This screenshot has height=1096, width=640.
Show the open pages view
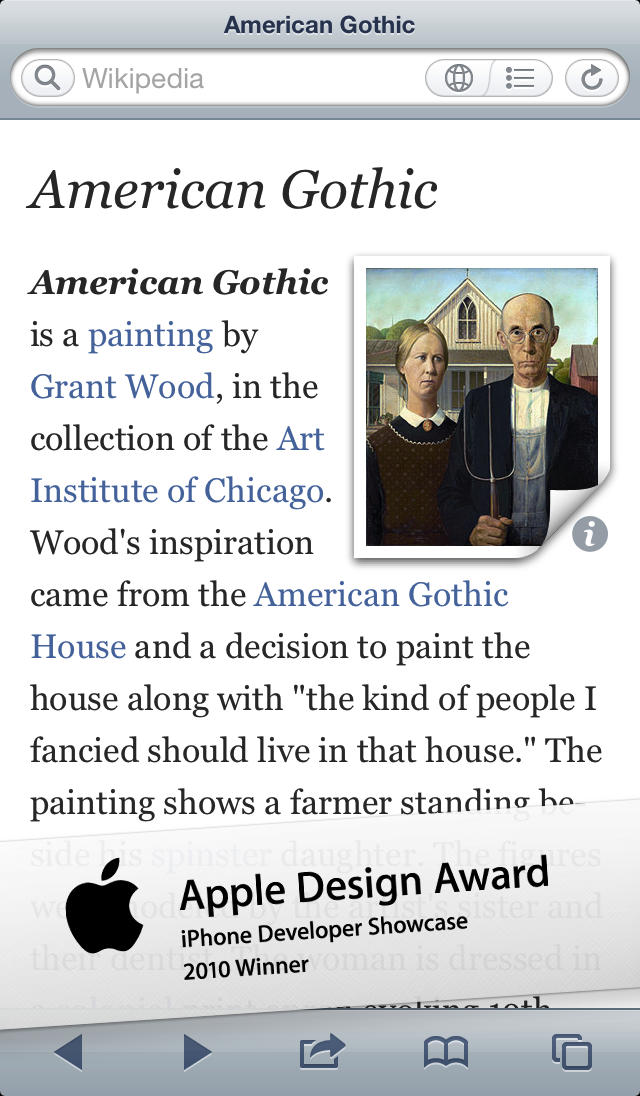(x=572, y=1052)
